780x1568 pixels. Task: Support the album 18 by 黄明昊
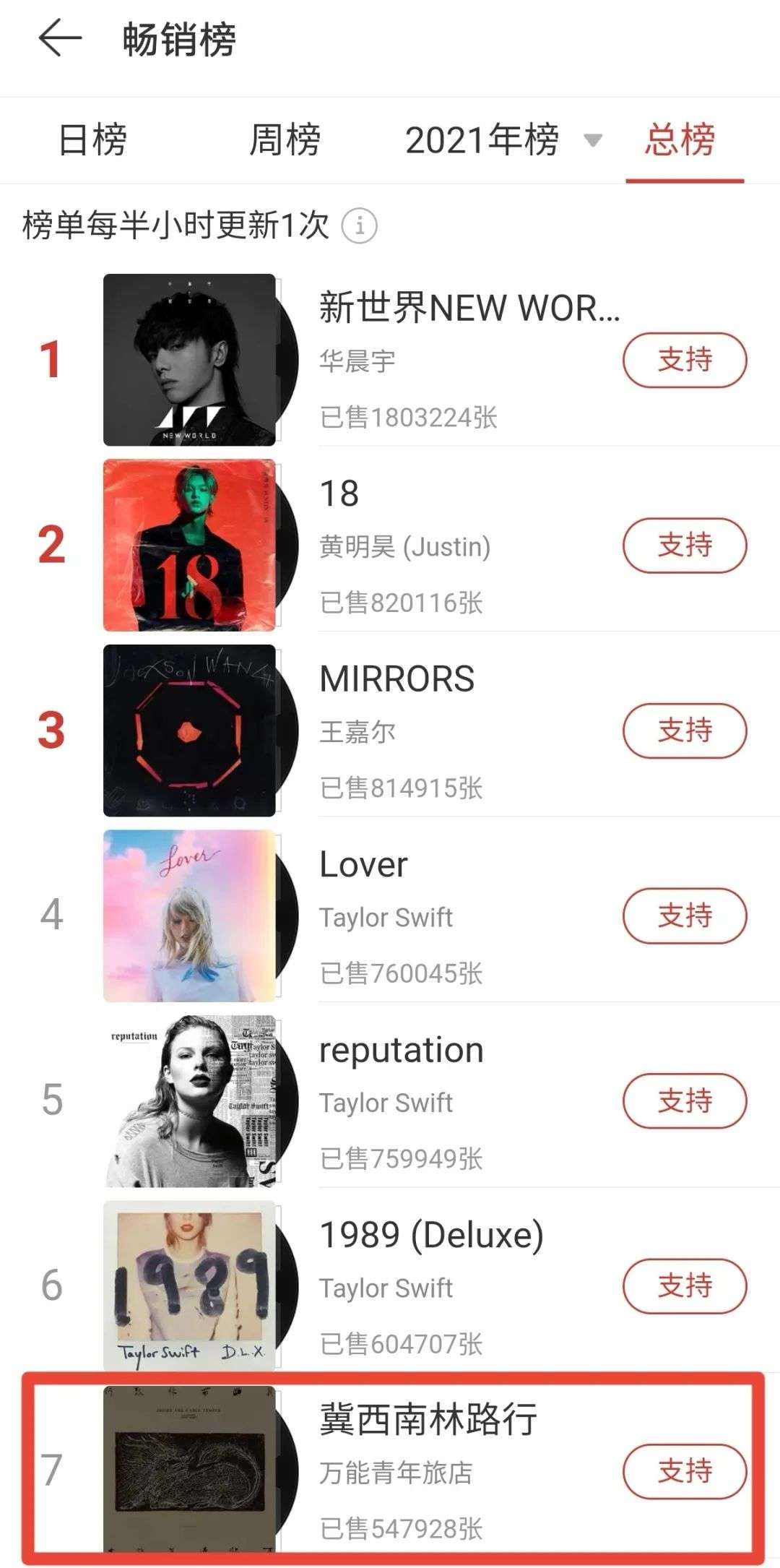[684, 545]
